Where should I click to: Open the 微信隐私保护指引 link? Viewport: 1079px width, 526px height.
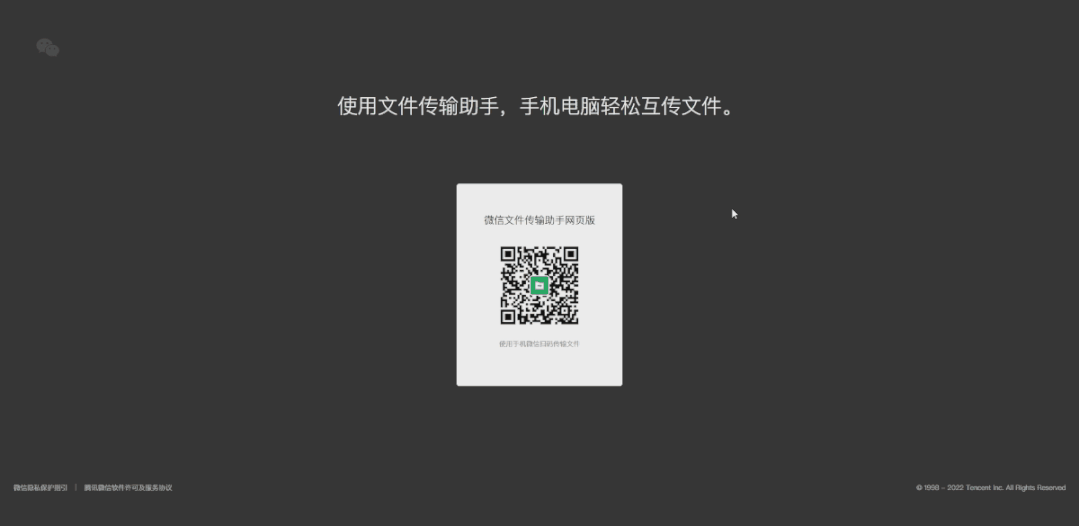click(40, 488)
